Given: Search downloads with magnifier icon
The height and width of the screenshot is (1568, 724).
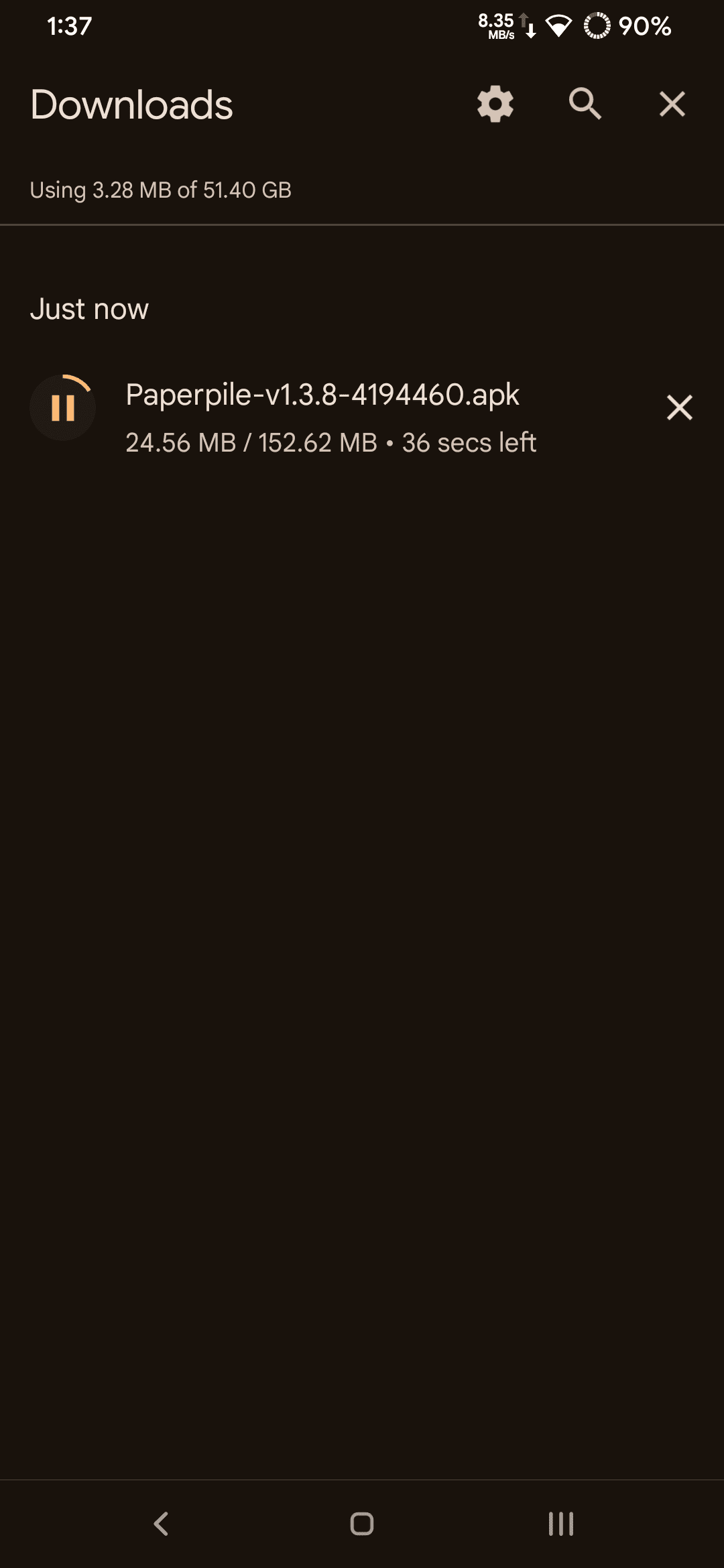Looking at the screenshot, I should (x=585, y=105).
